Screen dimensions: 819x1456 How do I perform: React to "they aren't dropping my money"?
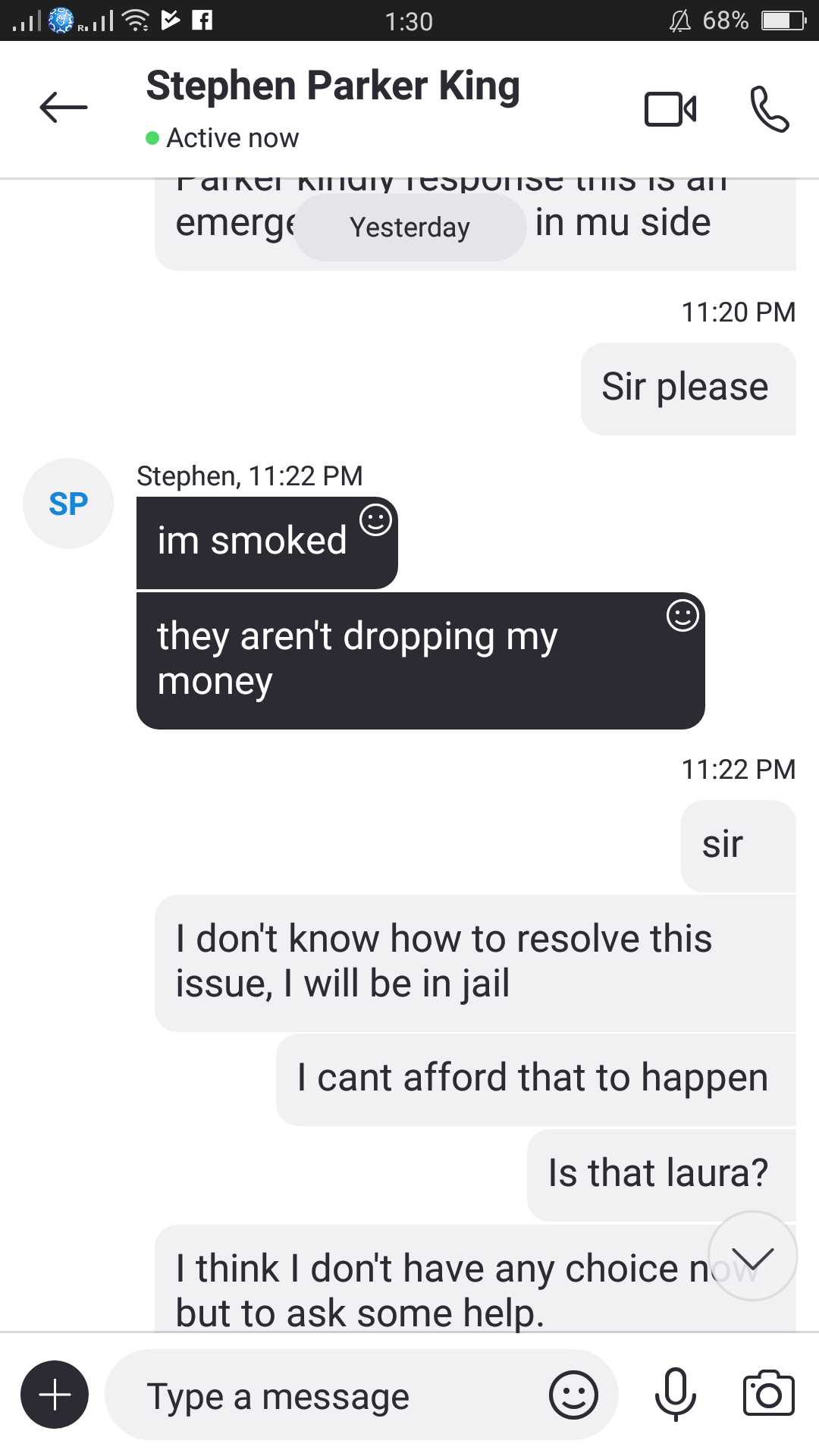click(x=682, y=615)
